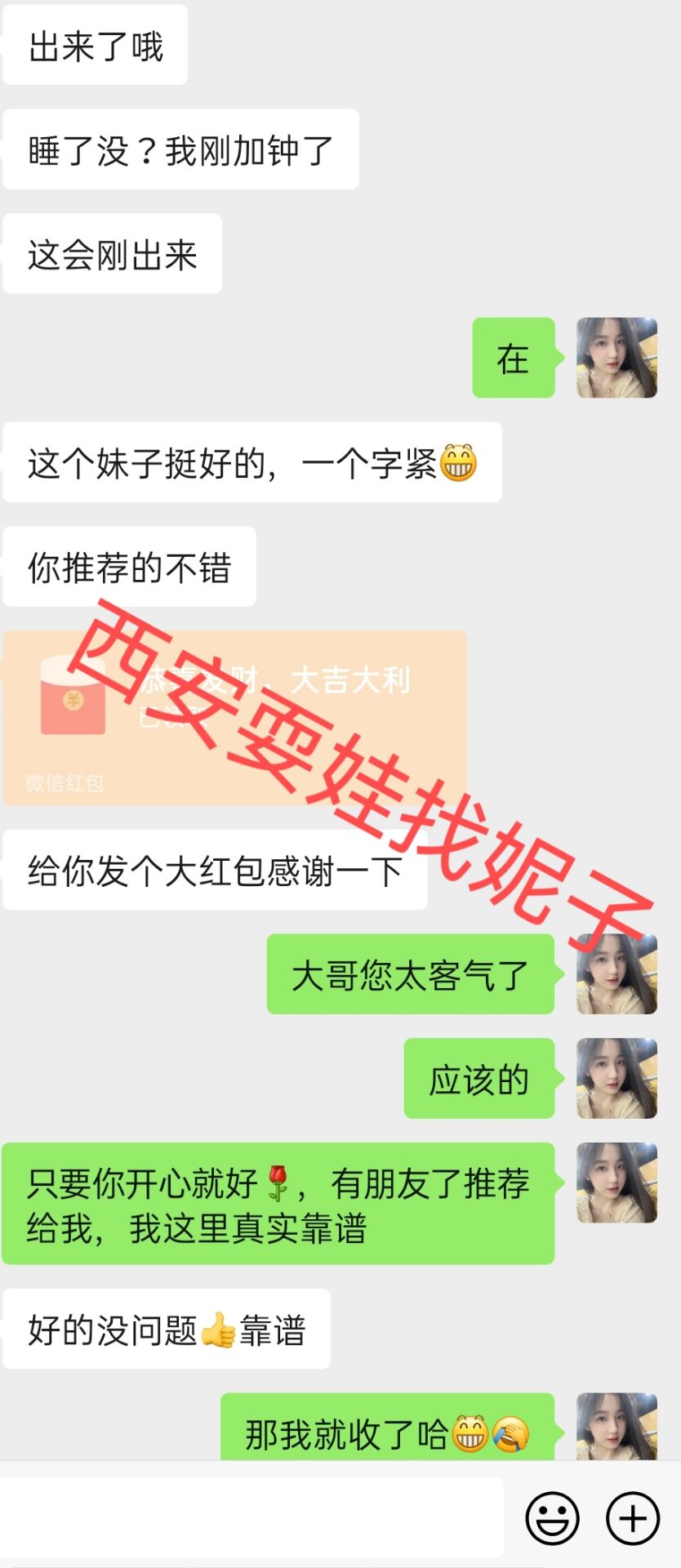This screenshot has height=1568, width=681.
Task: Open the avatar beside the 在 message
Action: 616,358
